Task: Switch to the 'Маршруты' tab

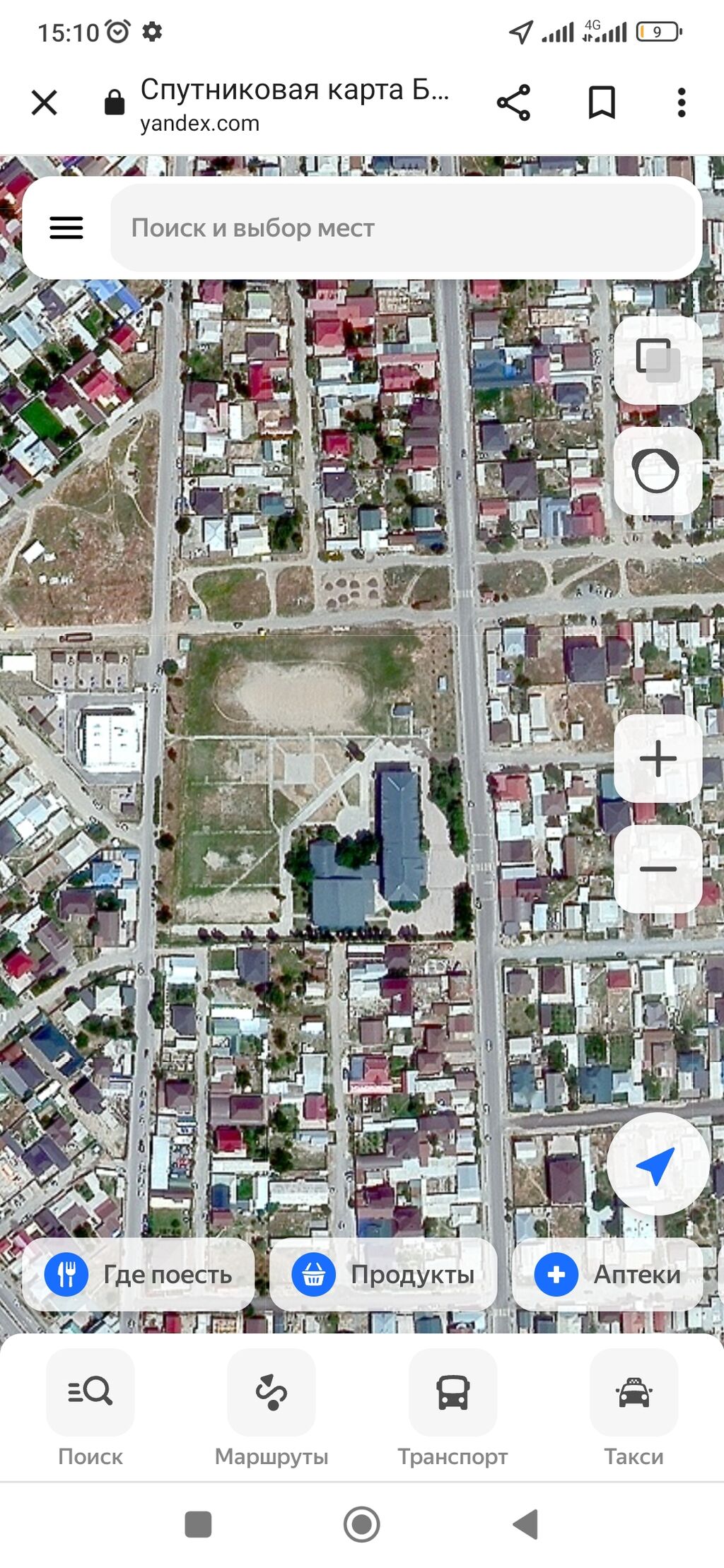Action: coord(271,1406)
